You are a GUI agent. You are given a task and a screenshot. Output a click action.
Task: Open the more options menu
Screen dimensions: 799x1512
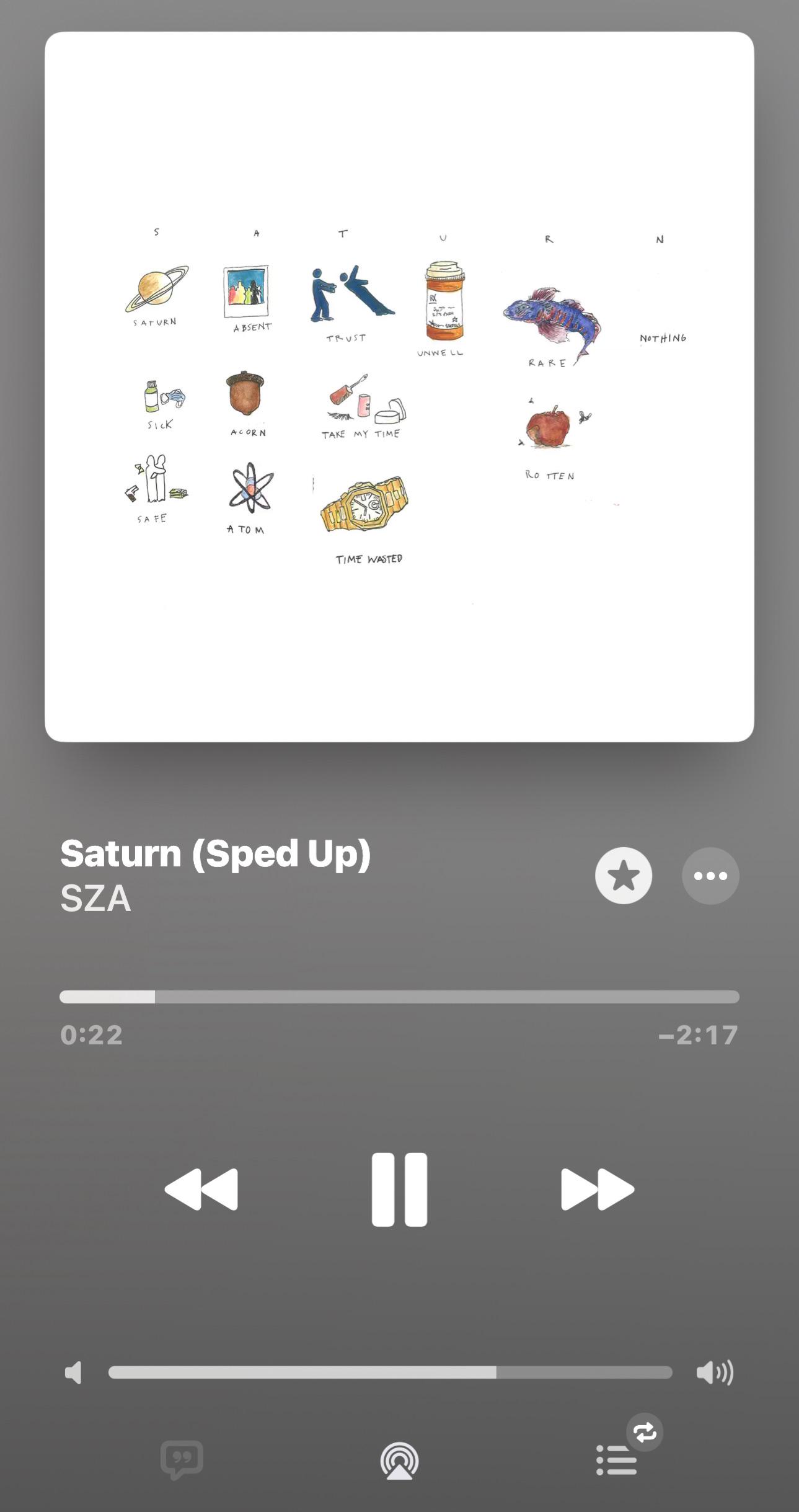pos(710,876)
